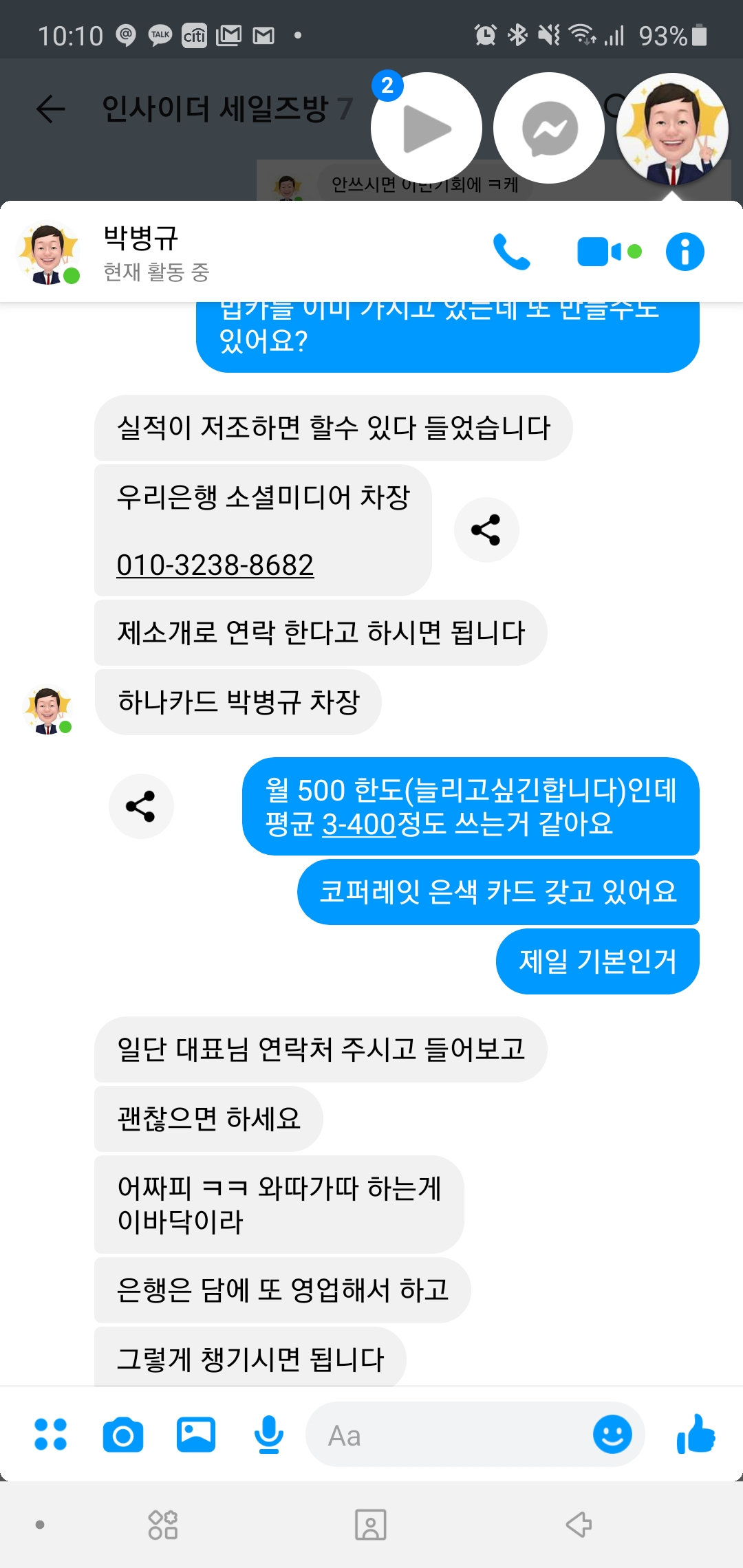Record a voice message with microphone

tap(269, 1435)
